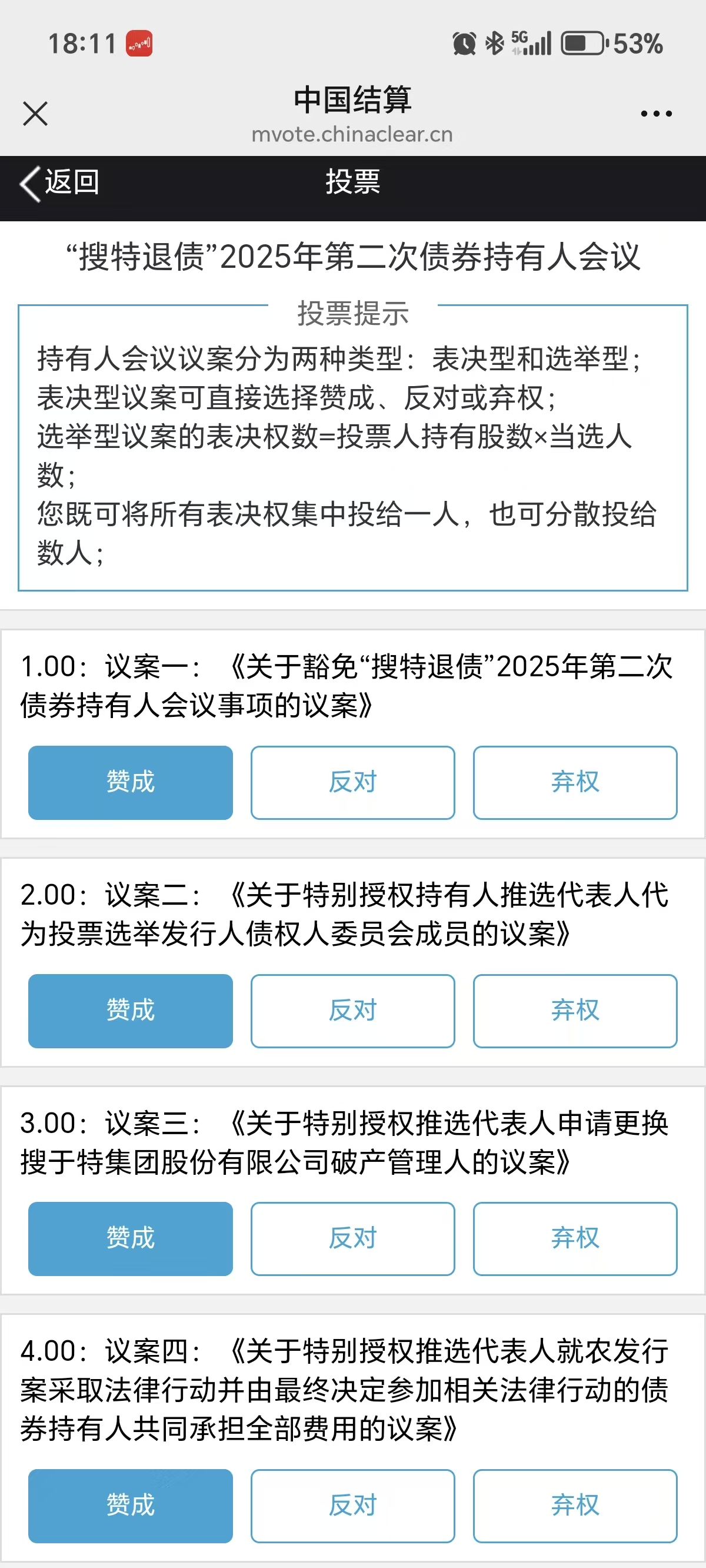706x1568 pixels.
Task: Choose 赞成 for 议案三
Action: tap(130, 1238)
